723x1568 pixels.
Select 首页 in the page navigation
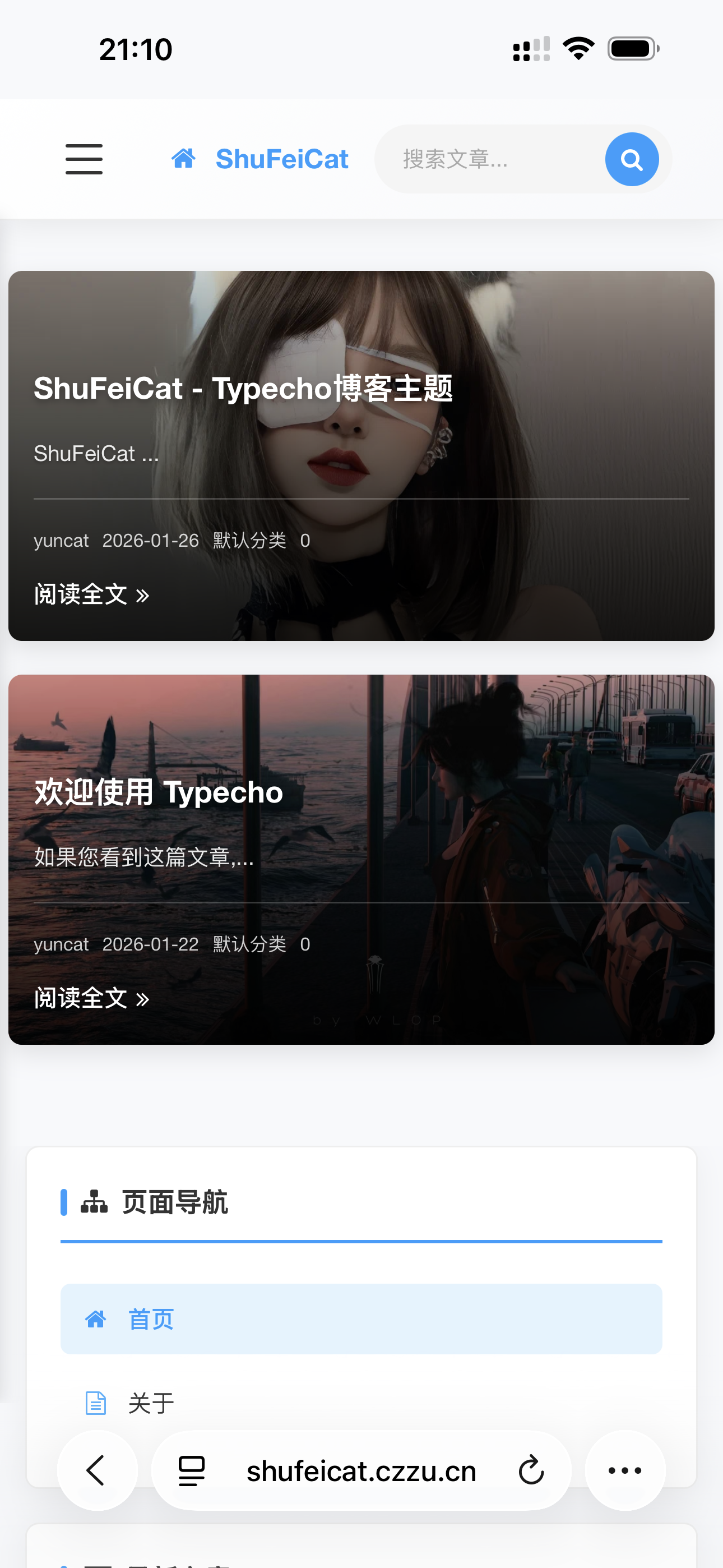point(150,1318)
